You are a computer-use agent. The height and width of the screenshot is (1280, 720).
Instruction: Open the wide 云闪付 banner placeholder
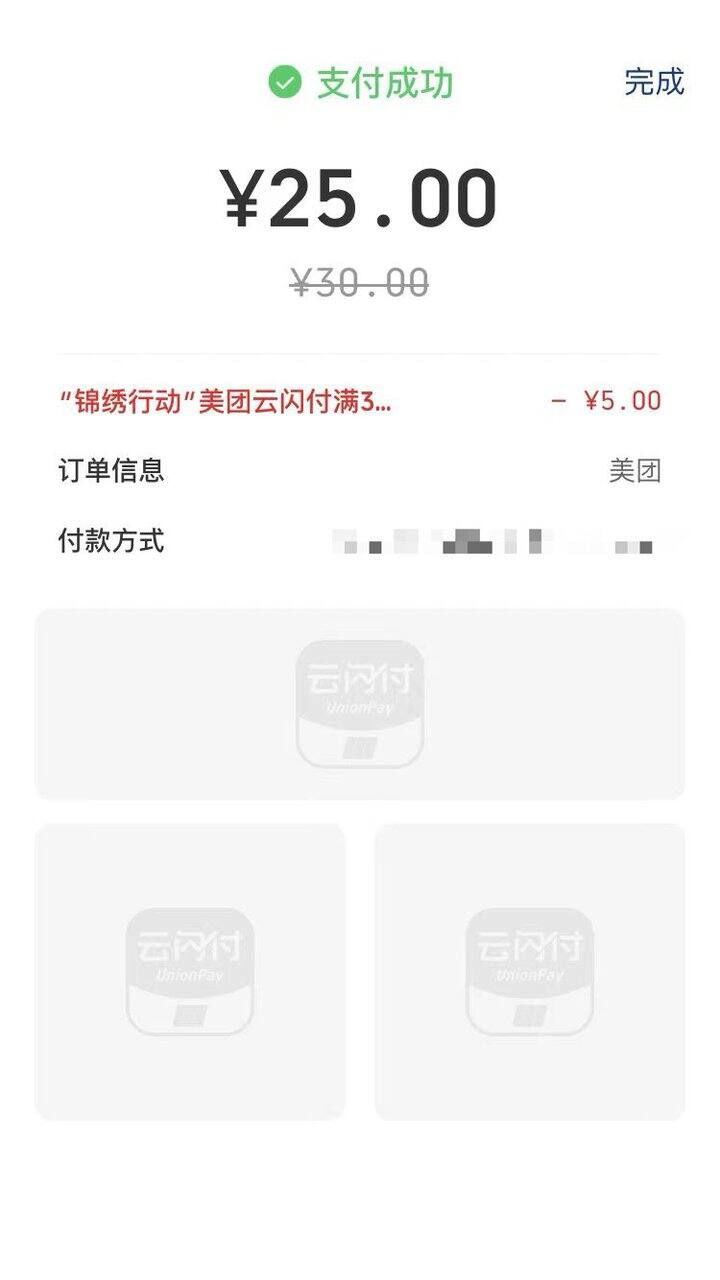360,704
